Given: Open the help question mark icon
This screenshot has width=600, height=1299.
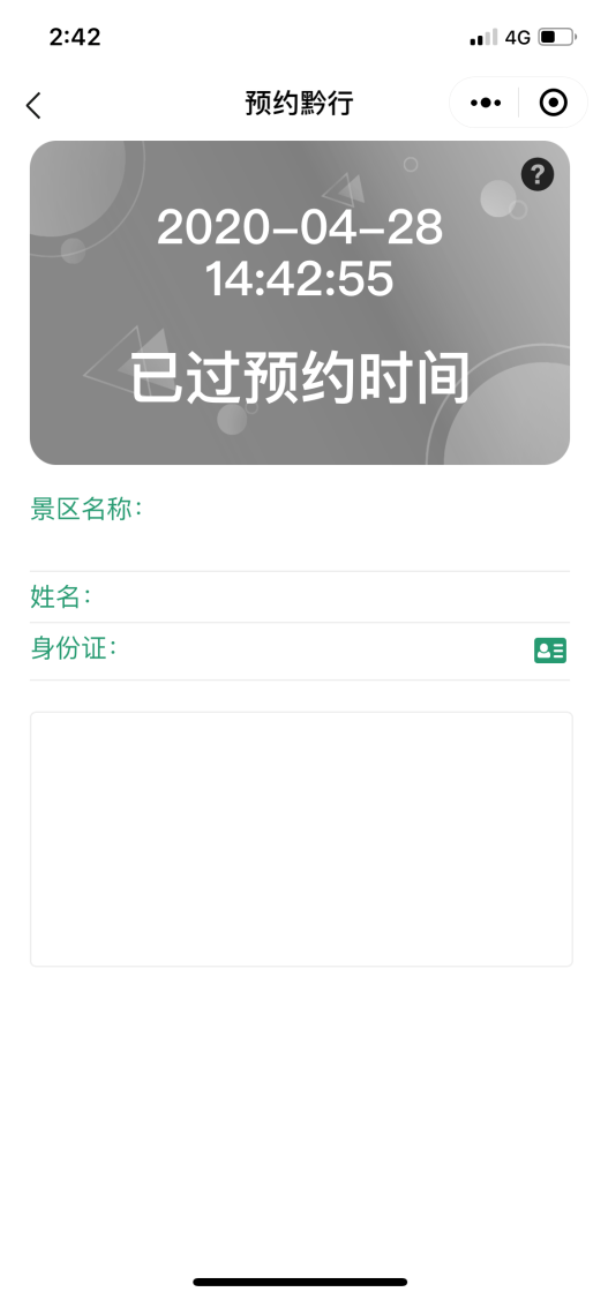Looking at the screenshot, I should (537, 175).
